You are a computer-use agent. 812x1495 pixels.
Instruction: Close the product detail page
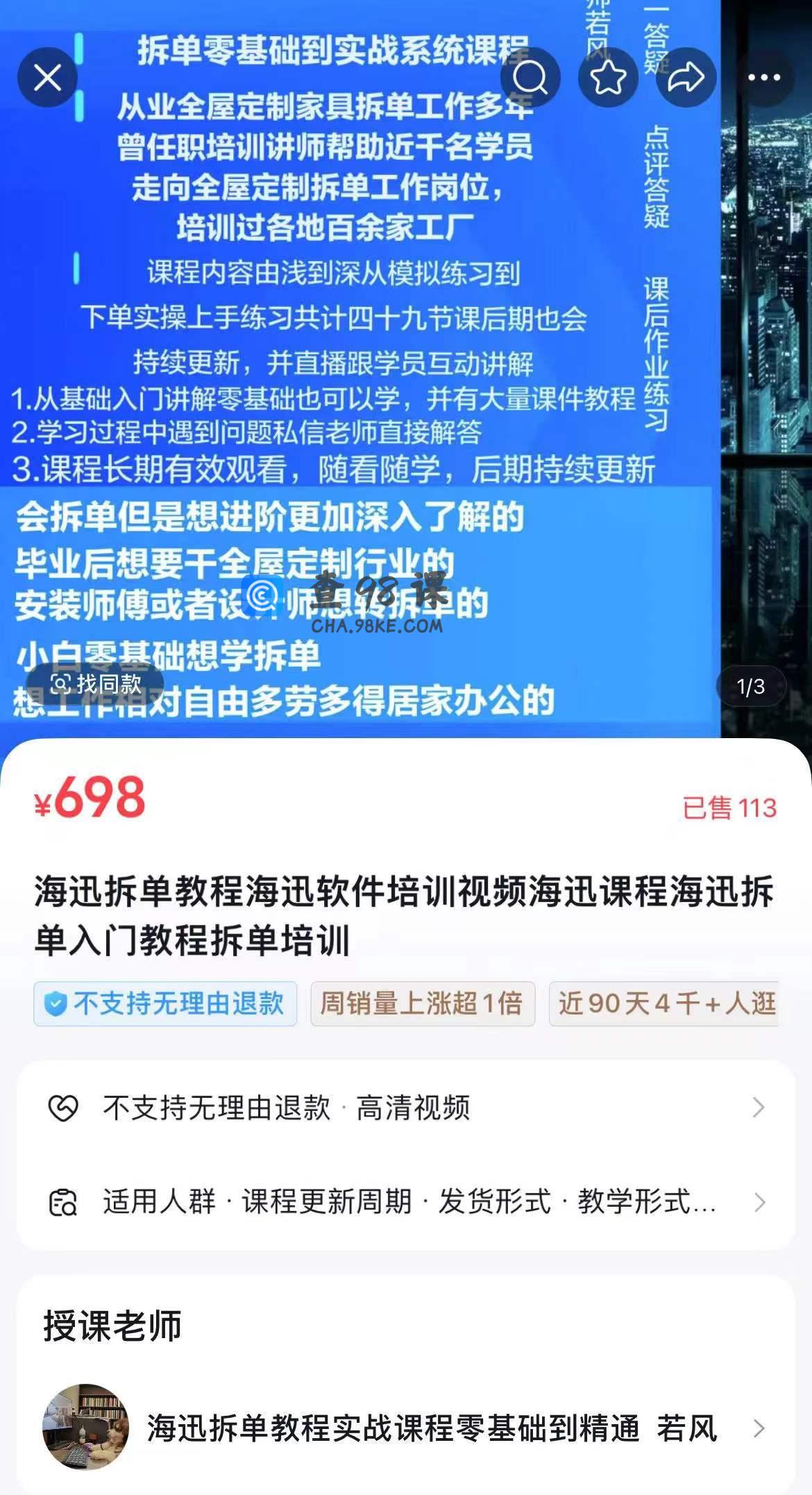click(x=47, y=77)
